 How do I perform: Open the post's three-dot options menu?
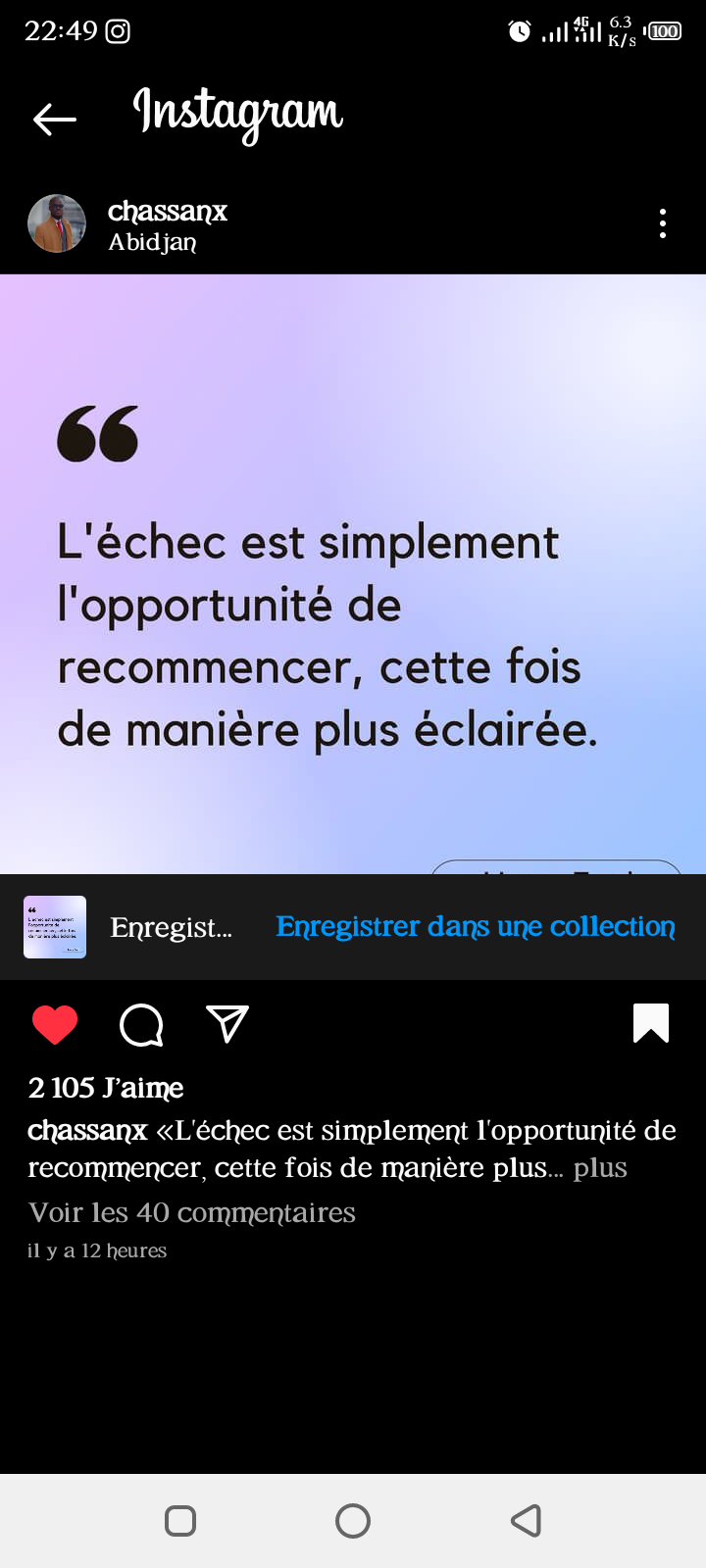pos(663,223)
